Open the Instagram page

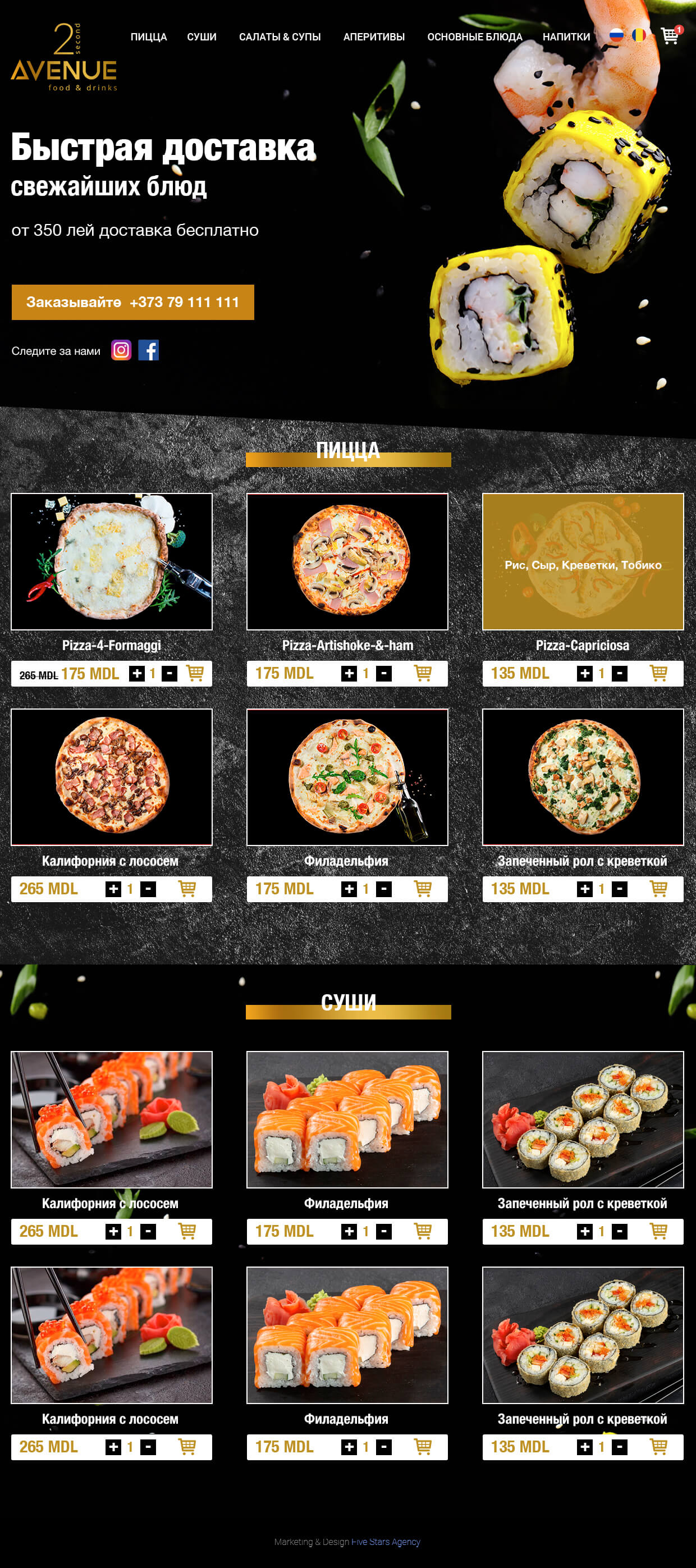[121, 350]
